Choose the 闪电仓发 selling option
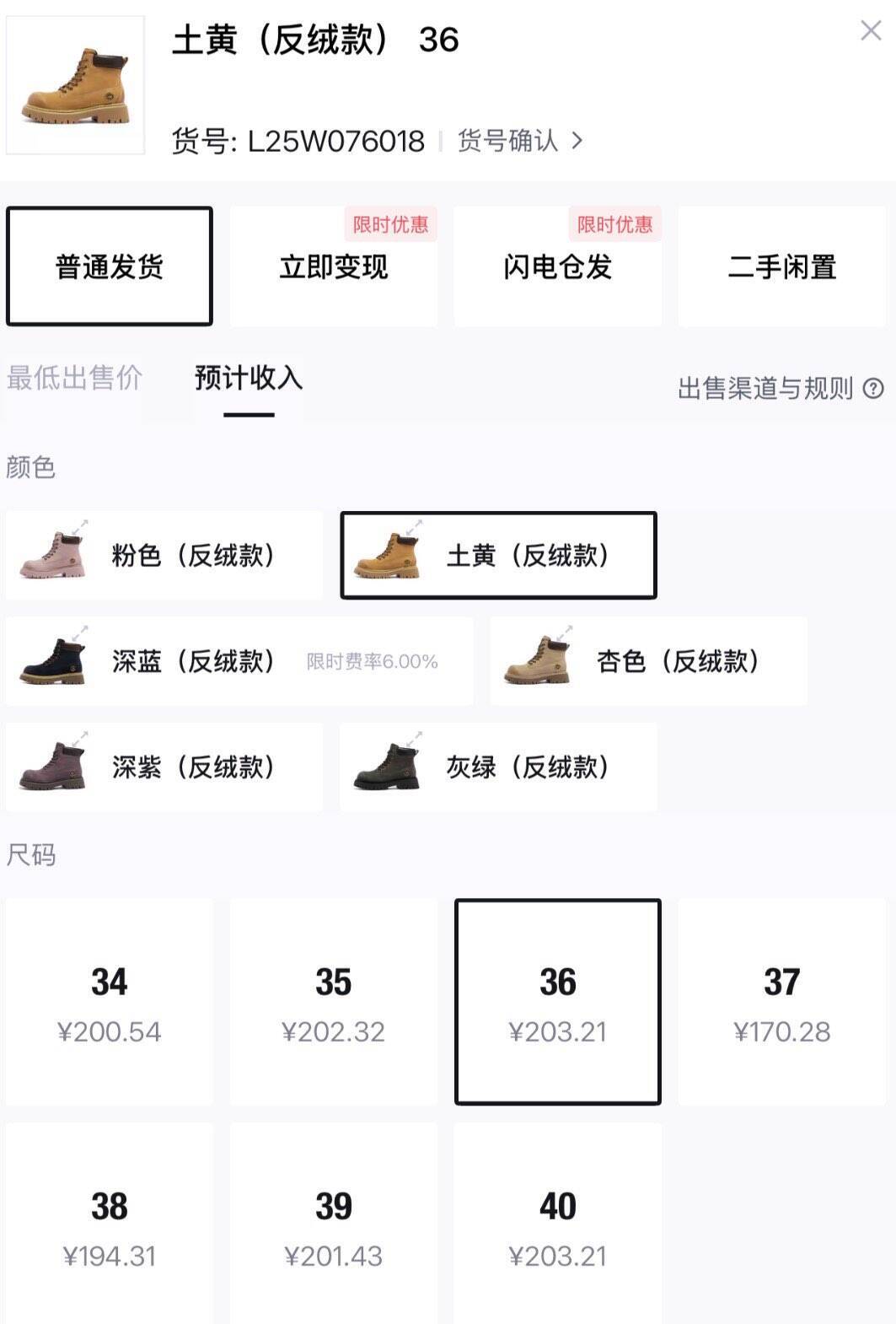Image resolution: width=896 pixels, height=1324 pixels. point(558,266)
